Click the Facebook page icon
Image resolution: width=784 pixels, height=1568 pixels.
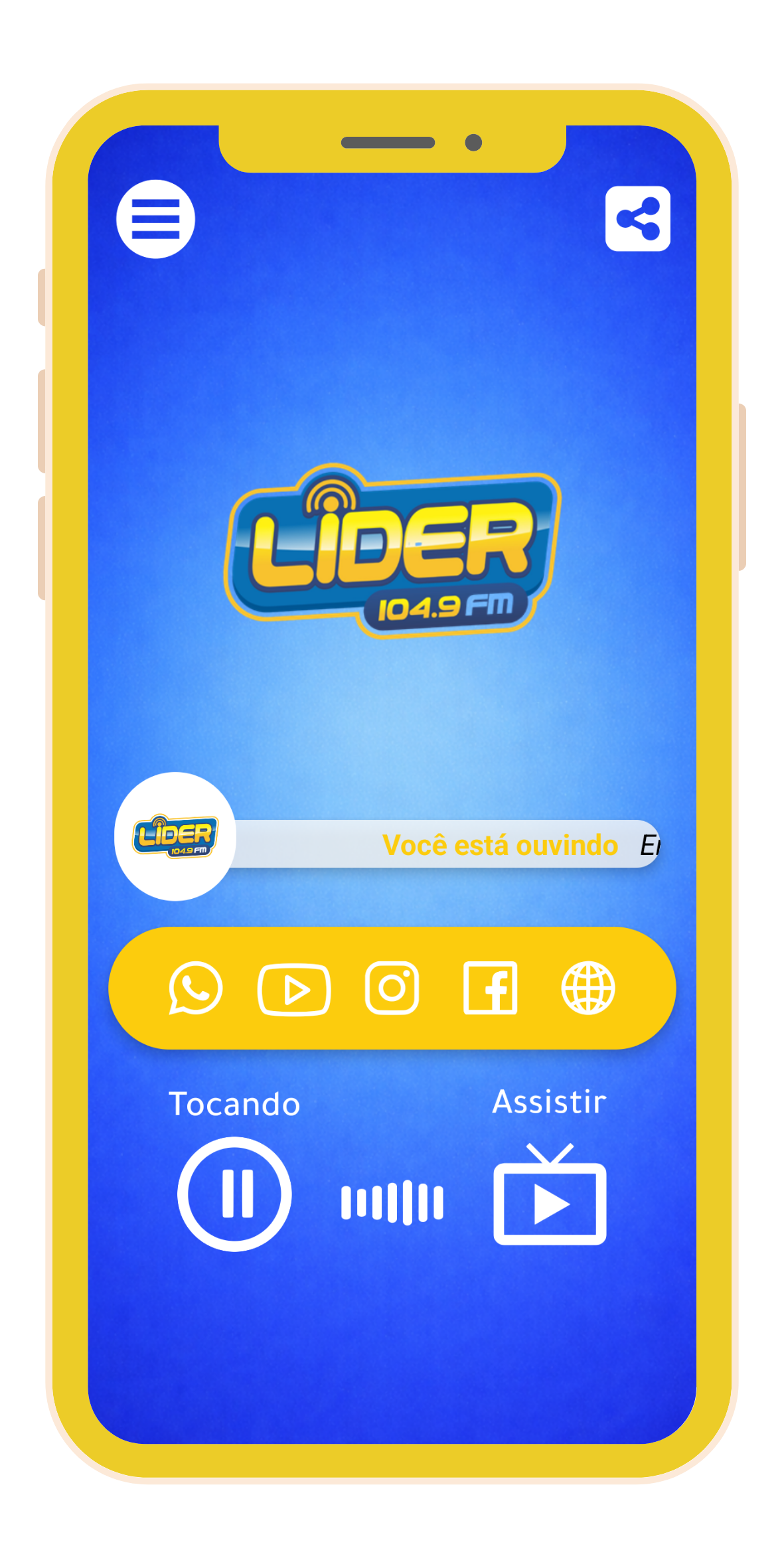492,988
